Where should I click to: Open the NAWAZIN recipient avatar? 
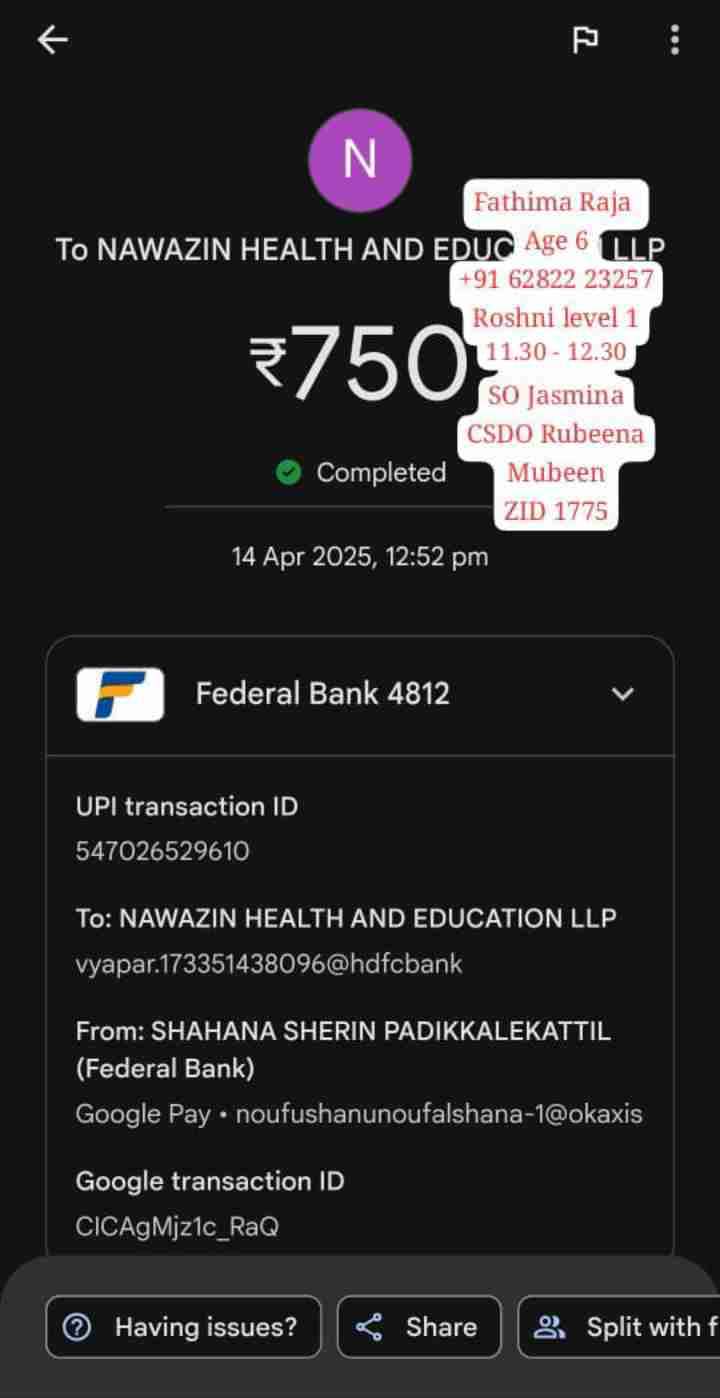359,160
